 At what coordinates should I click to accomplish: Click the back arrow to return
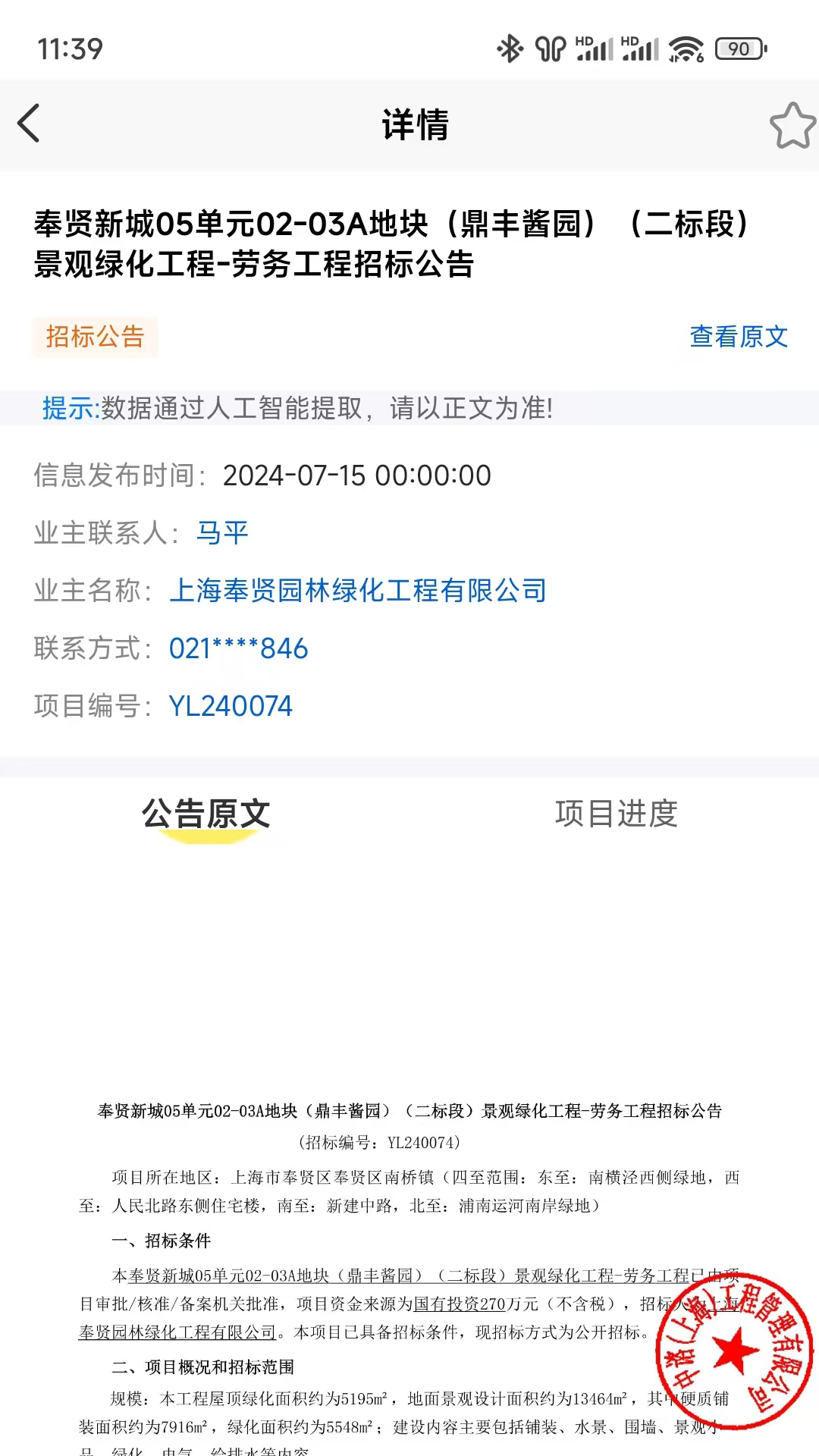[29, 124]
